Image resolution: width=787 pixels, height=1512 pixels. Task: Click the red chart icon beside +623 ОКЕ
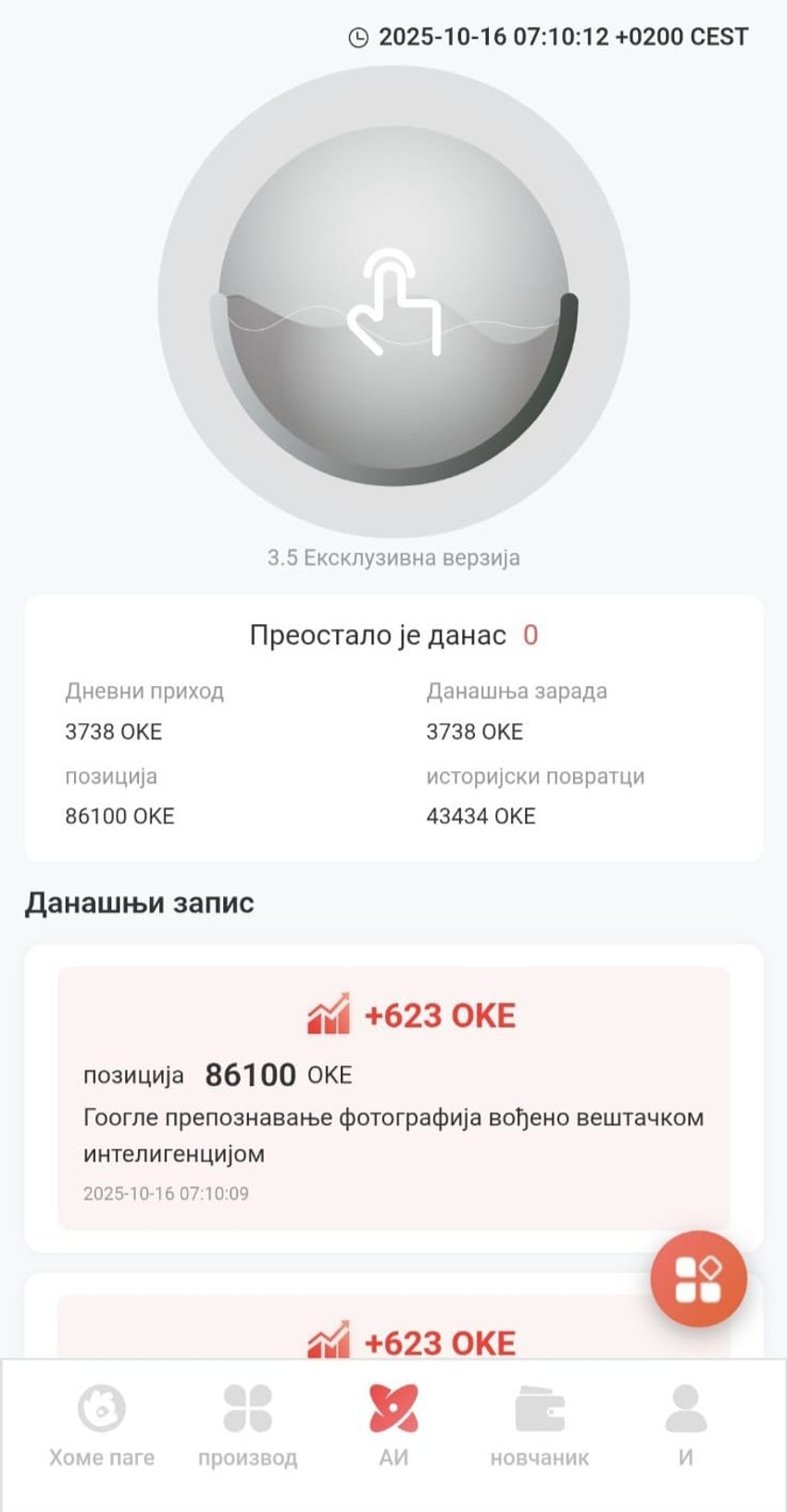[329, 1013]
